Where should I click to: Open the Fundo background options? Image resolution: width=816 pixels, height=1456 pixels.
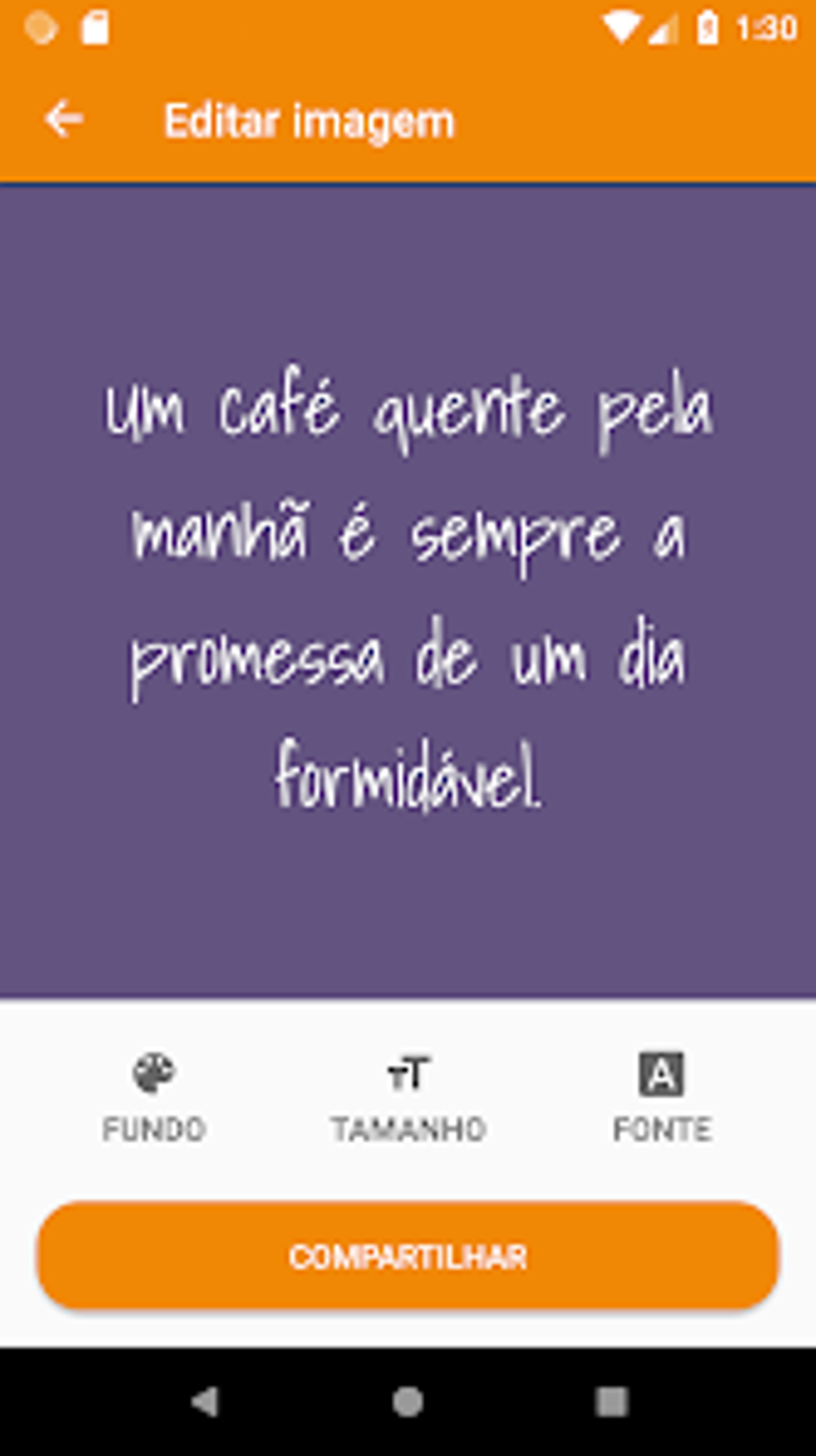154,1096
